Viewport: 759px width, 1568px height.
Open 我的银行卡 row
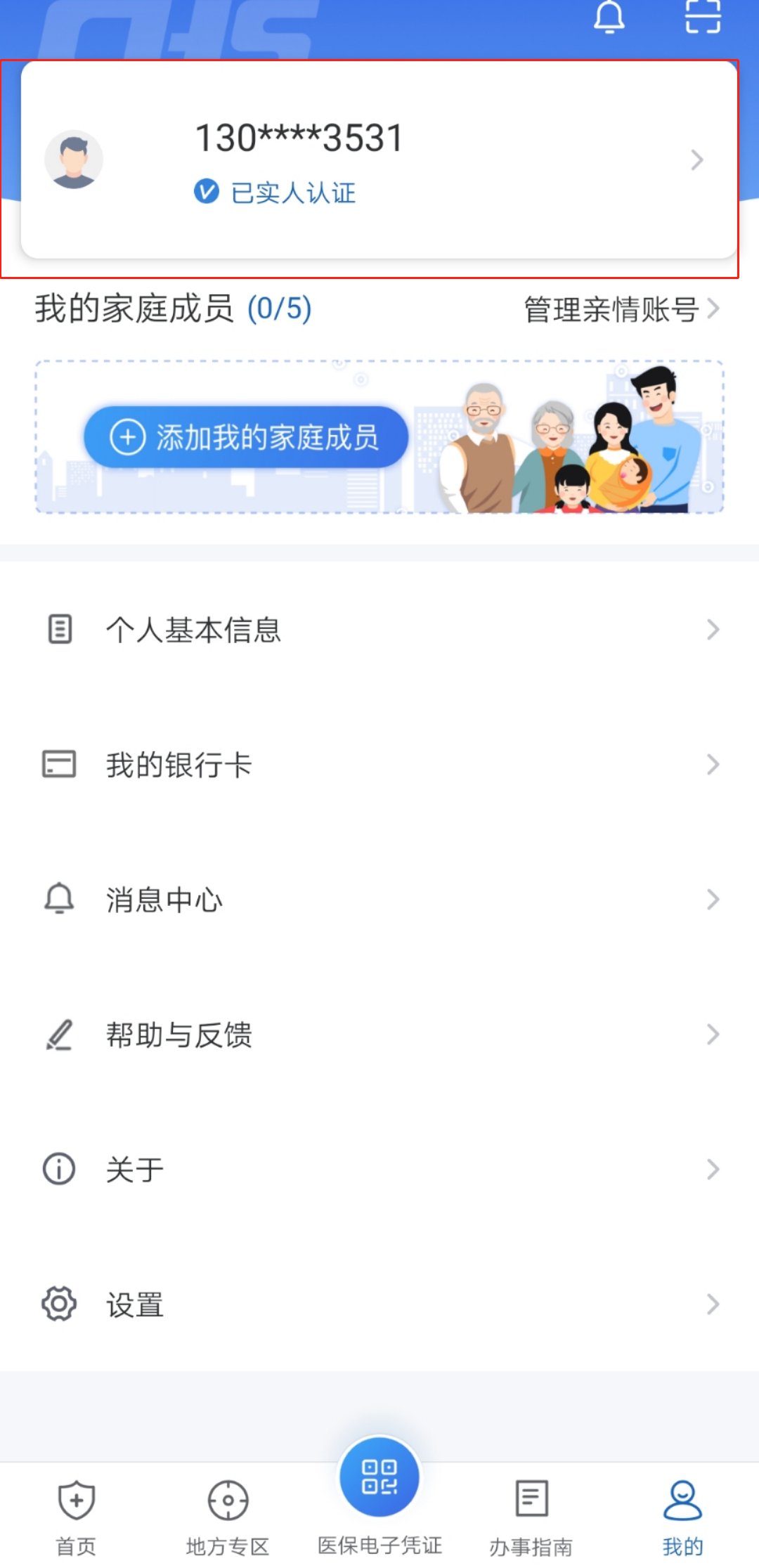[x=379, y=765]
